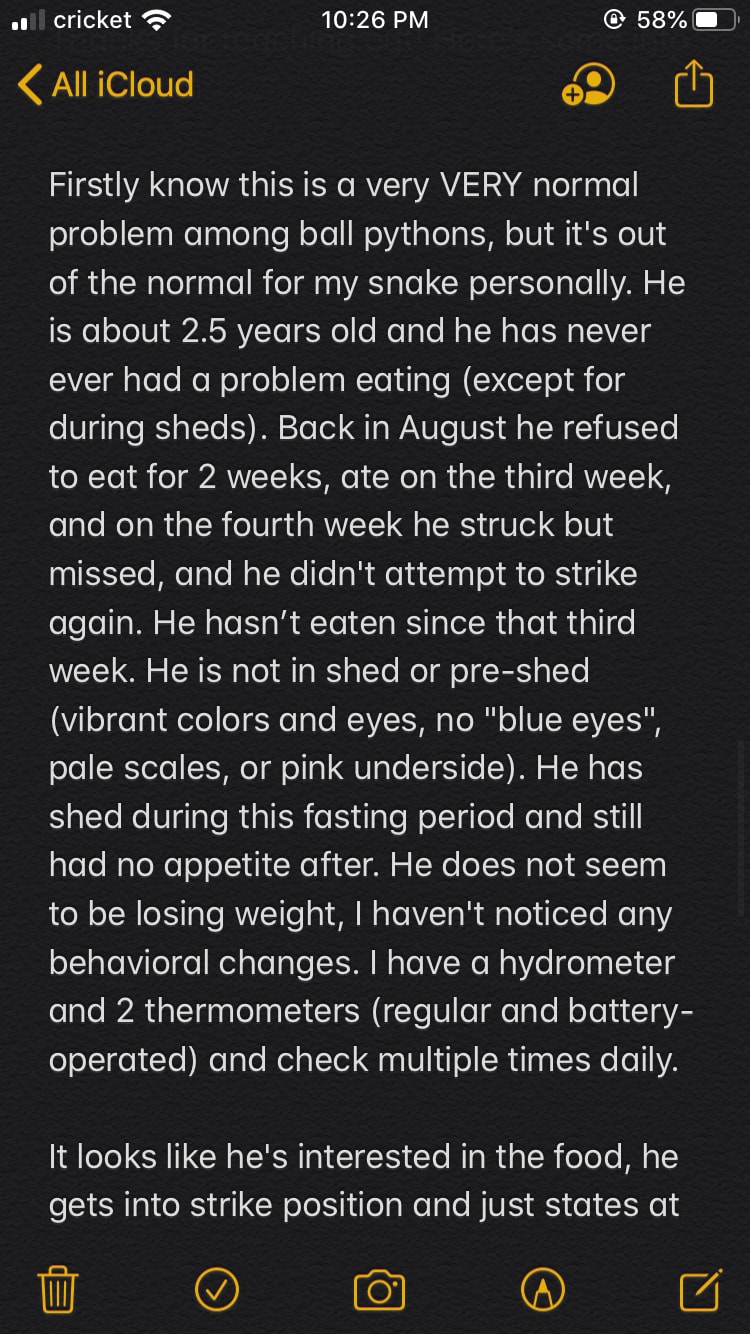Image resolution: width=750 pixels, height=1334 pixels.
Task: Add people to this note
Action: [587, 86]
